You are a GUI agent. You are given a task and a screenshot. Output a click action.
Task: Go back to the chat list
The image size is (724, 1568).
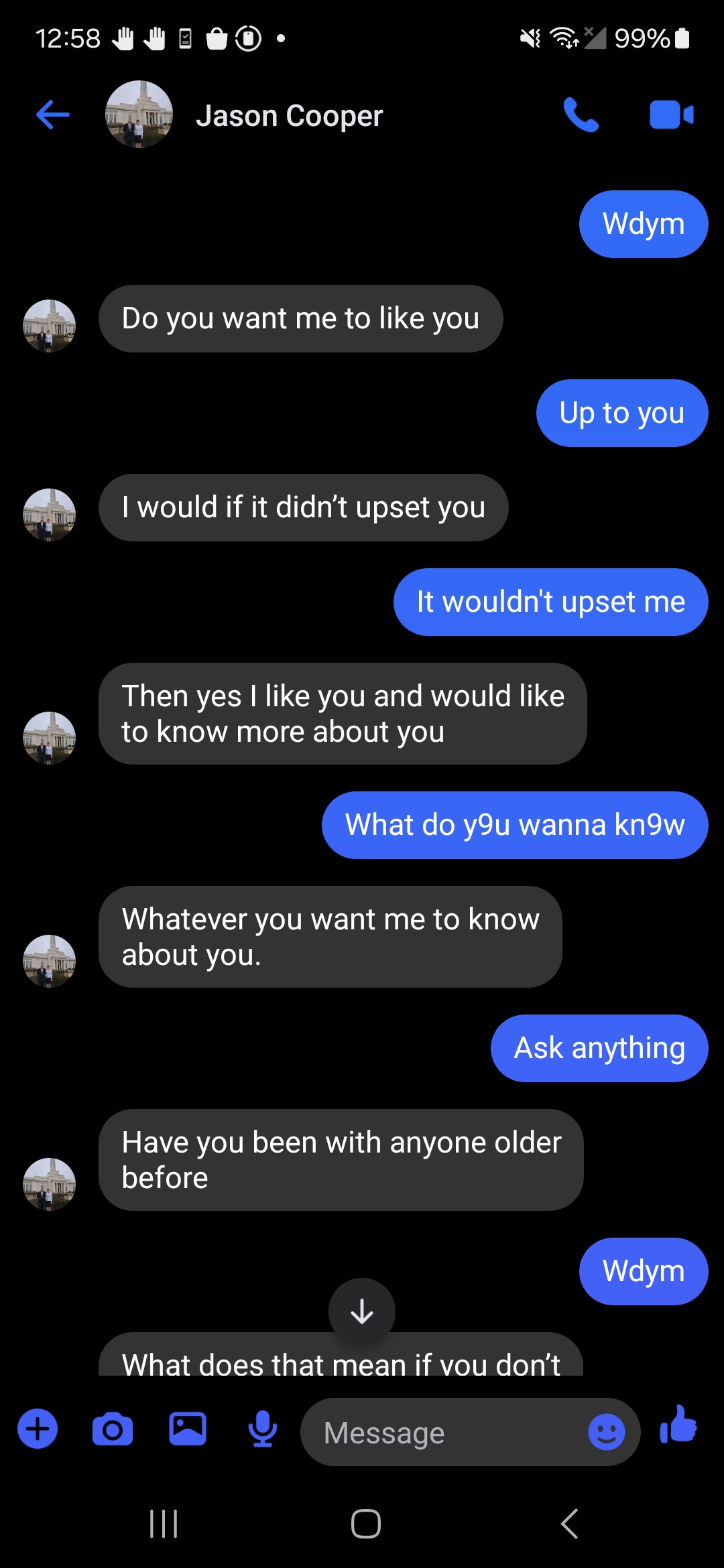(53, 115)
